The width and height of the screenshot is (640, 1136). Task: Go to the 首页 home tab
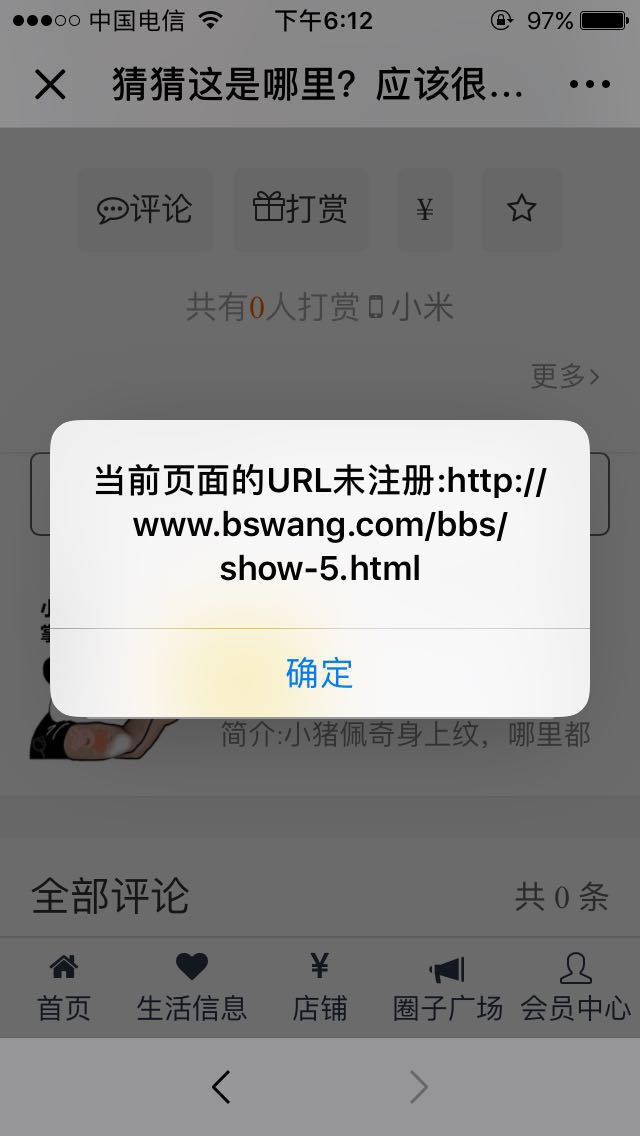[x=64, y=987]
